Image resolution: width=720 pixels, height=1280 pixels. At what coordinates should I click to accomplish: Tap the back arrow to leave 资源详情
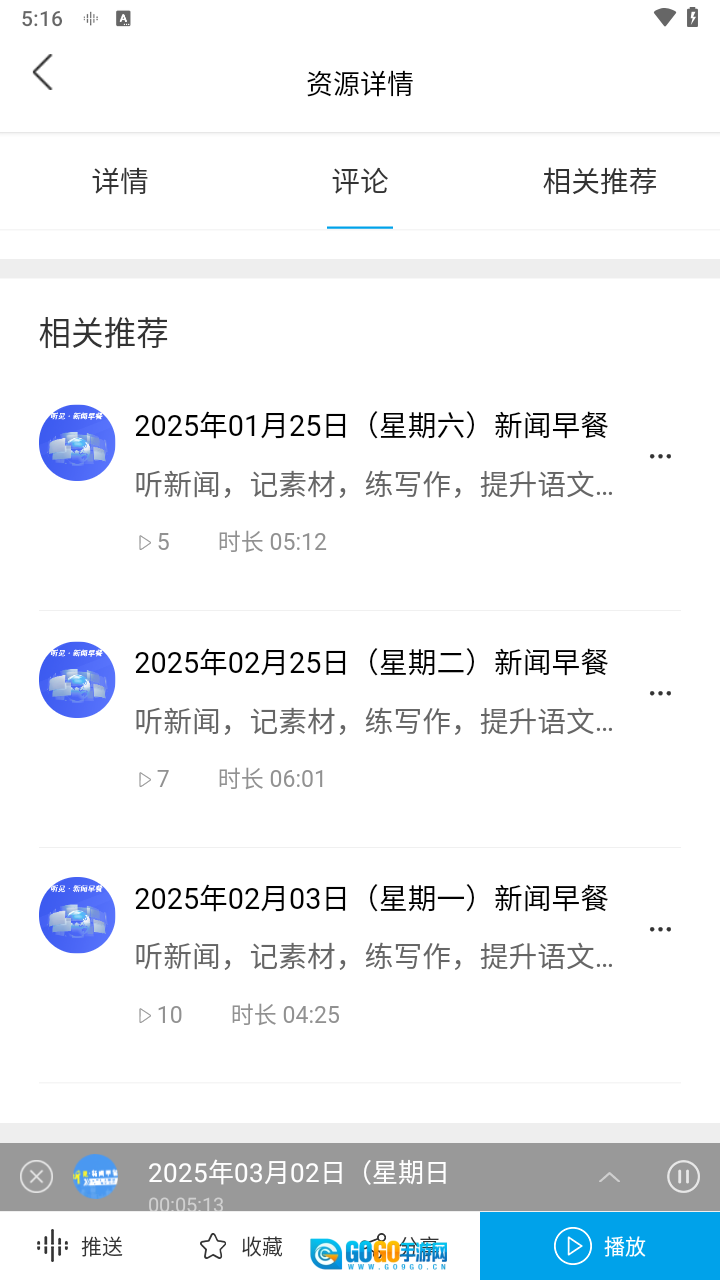coord(43,72)
